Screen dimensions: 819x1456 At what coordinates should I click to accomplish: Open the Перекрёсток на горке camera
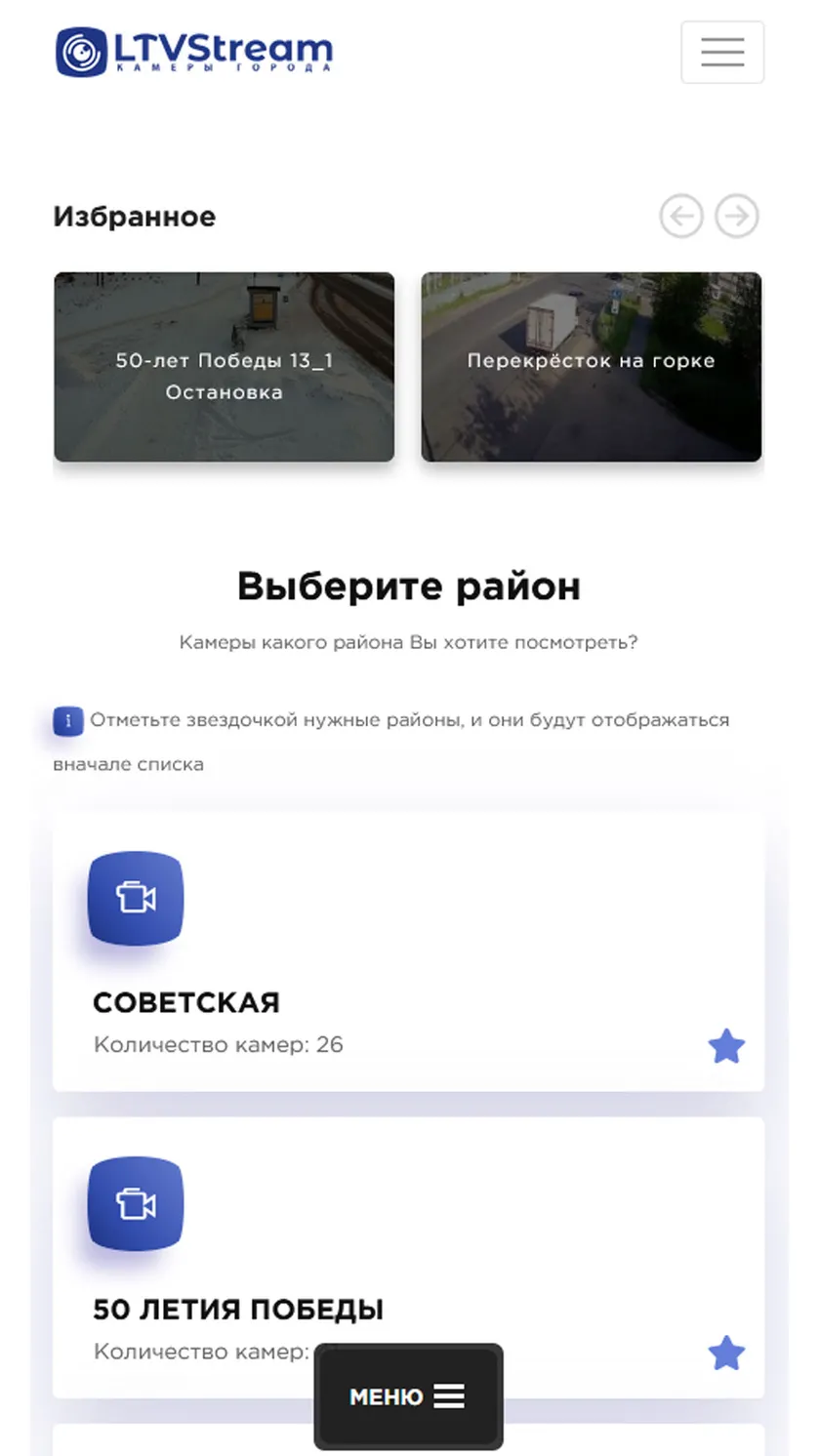592,367
